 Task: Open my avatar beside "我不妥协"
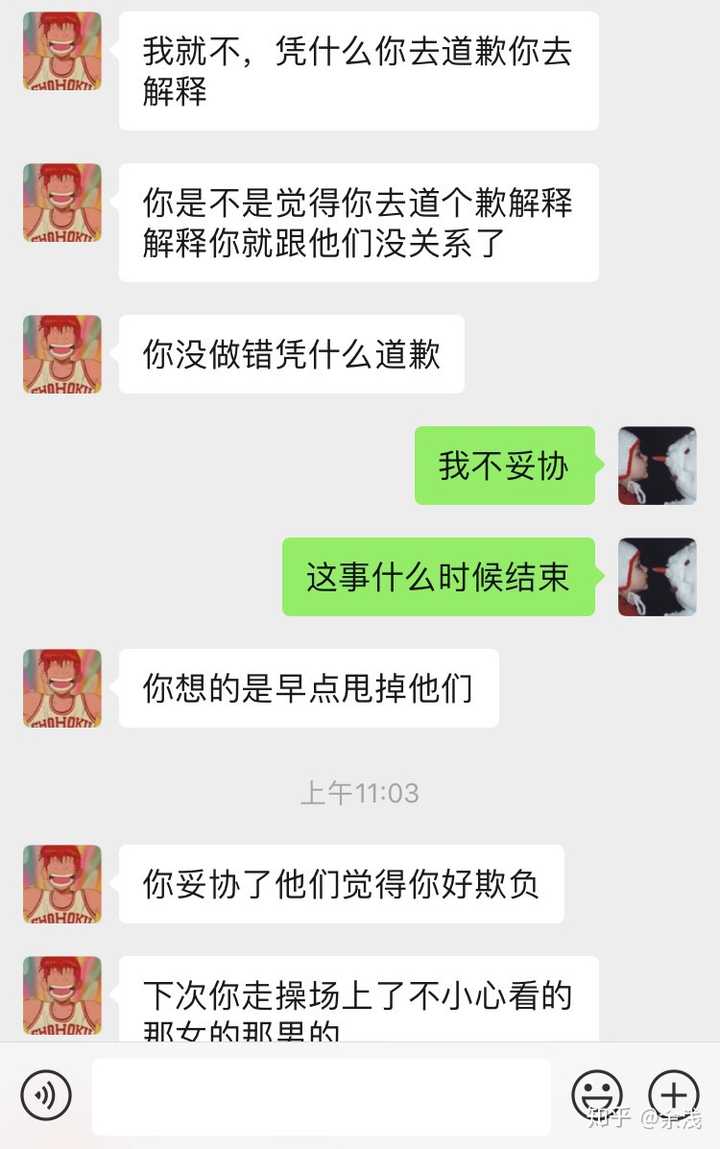point(657,465)
